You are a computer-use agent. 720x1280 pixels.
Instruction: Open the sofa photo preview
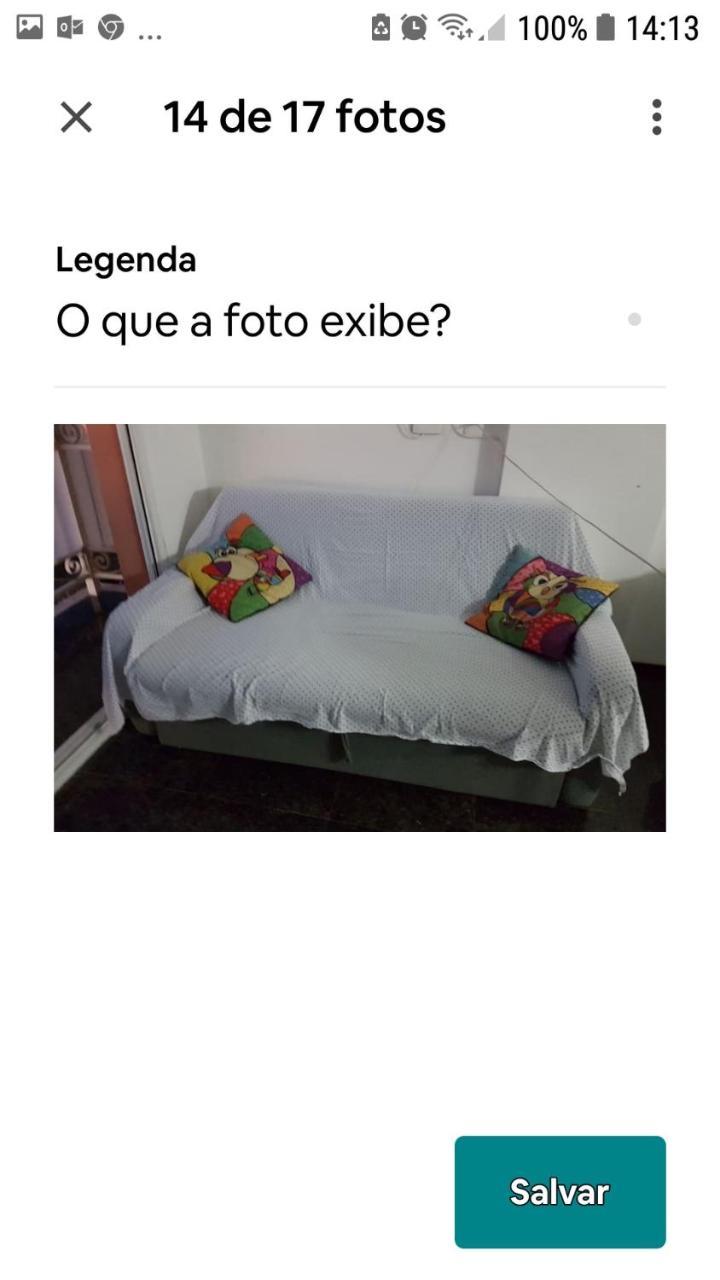(x=360, y=627)
